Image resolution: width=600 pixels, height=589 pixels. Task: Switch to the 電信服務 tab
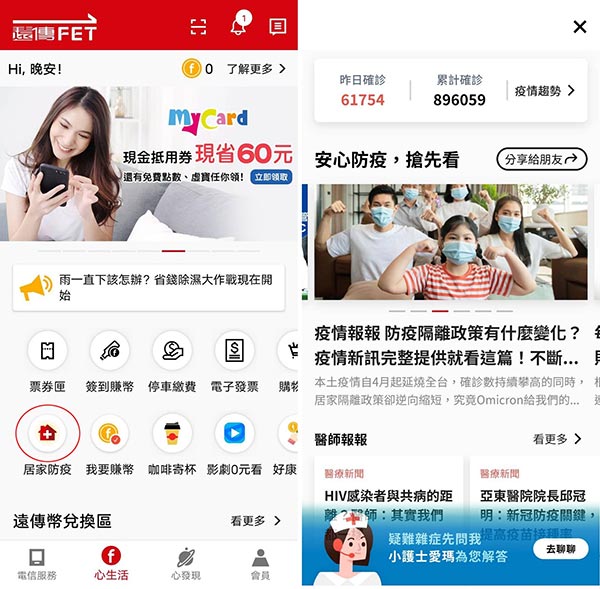[x=37, y=564]
